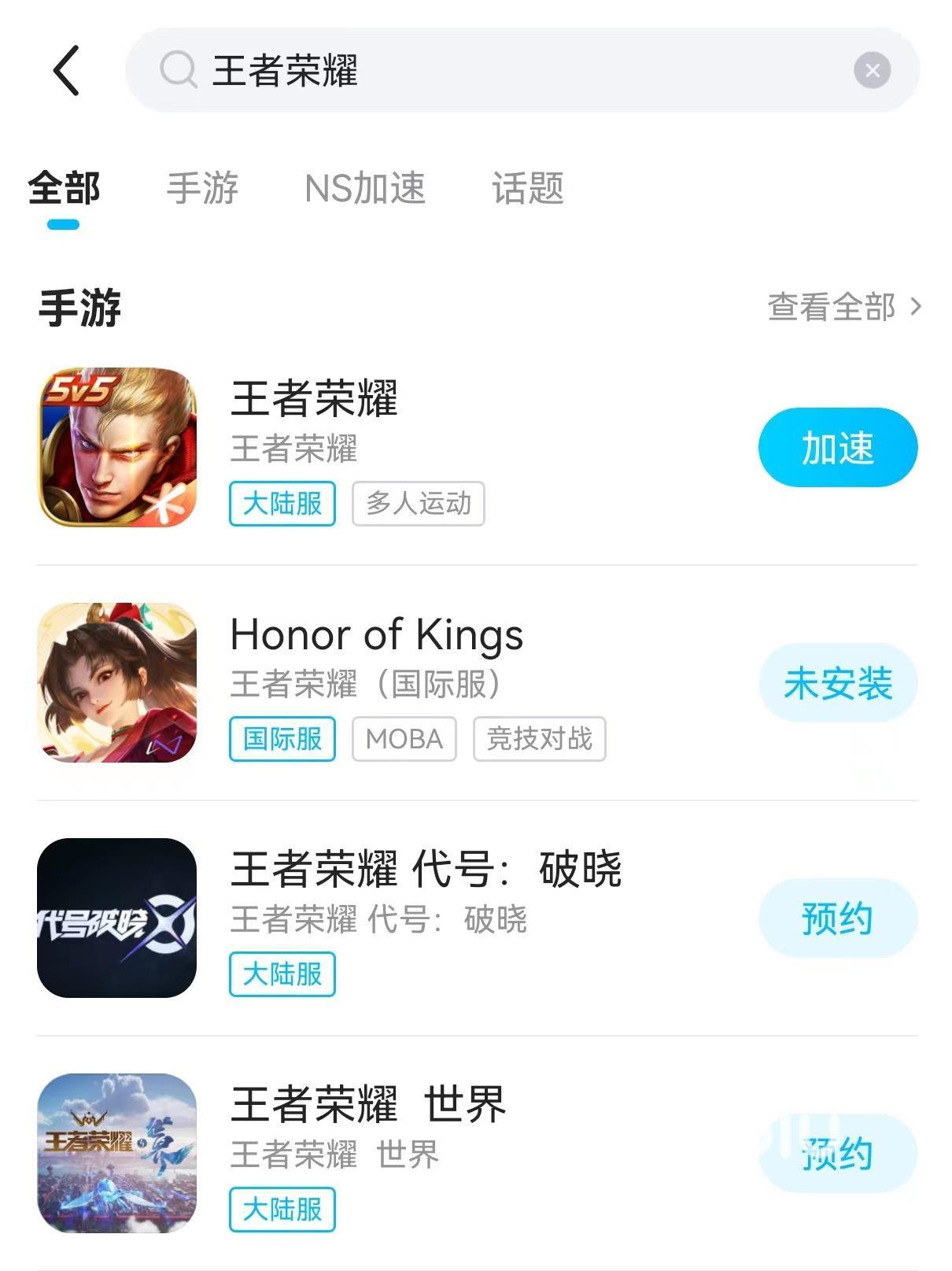This screenshot has width=952, height=1271.
Task: Clear the search text 王者荣耀
Action: (872, 71)
